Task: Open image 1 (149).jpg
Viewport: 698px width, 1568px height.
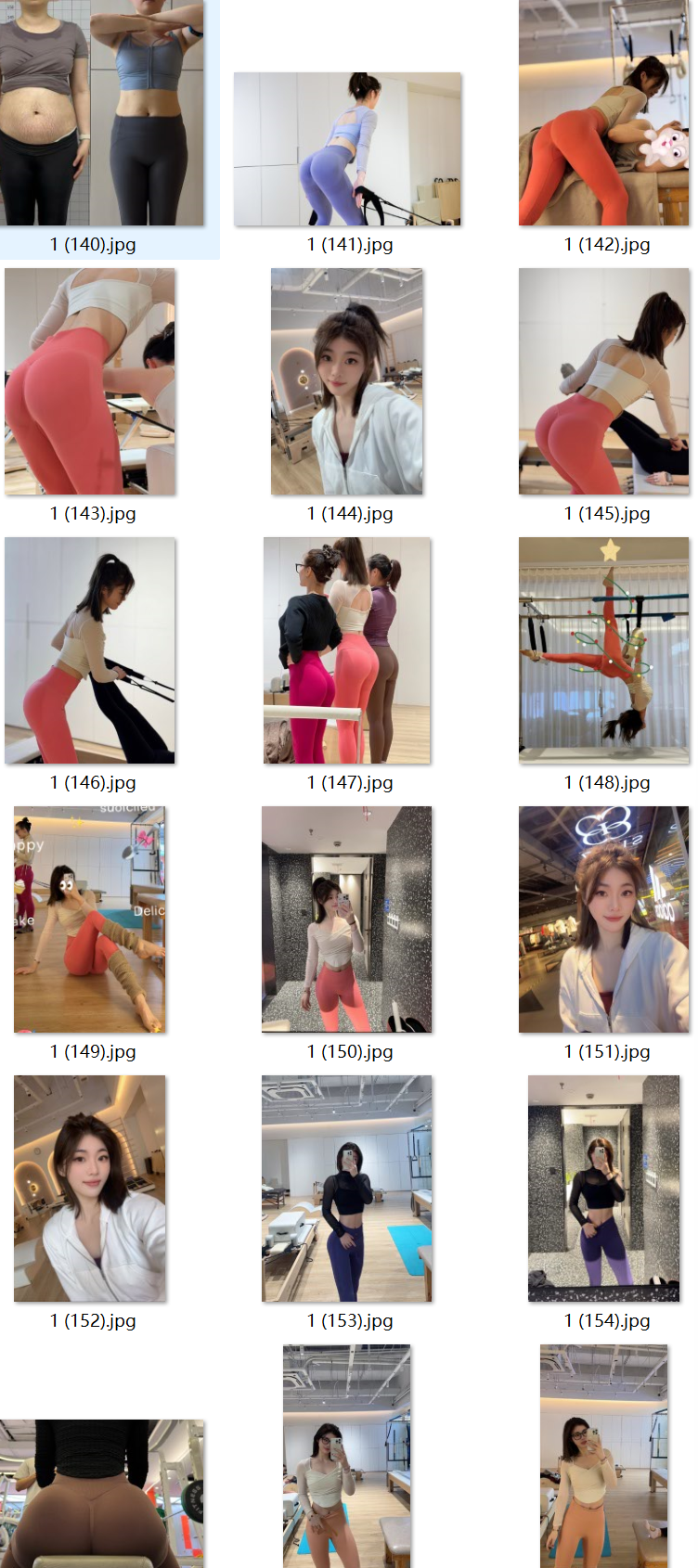Action: coord(90,919)
